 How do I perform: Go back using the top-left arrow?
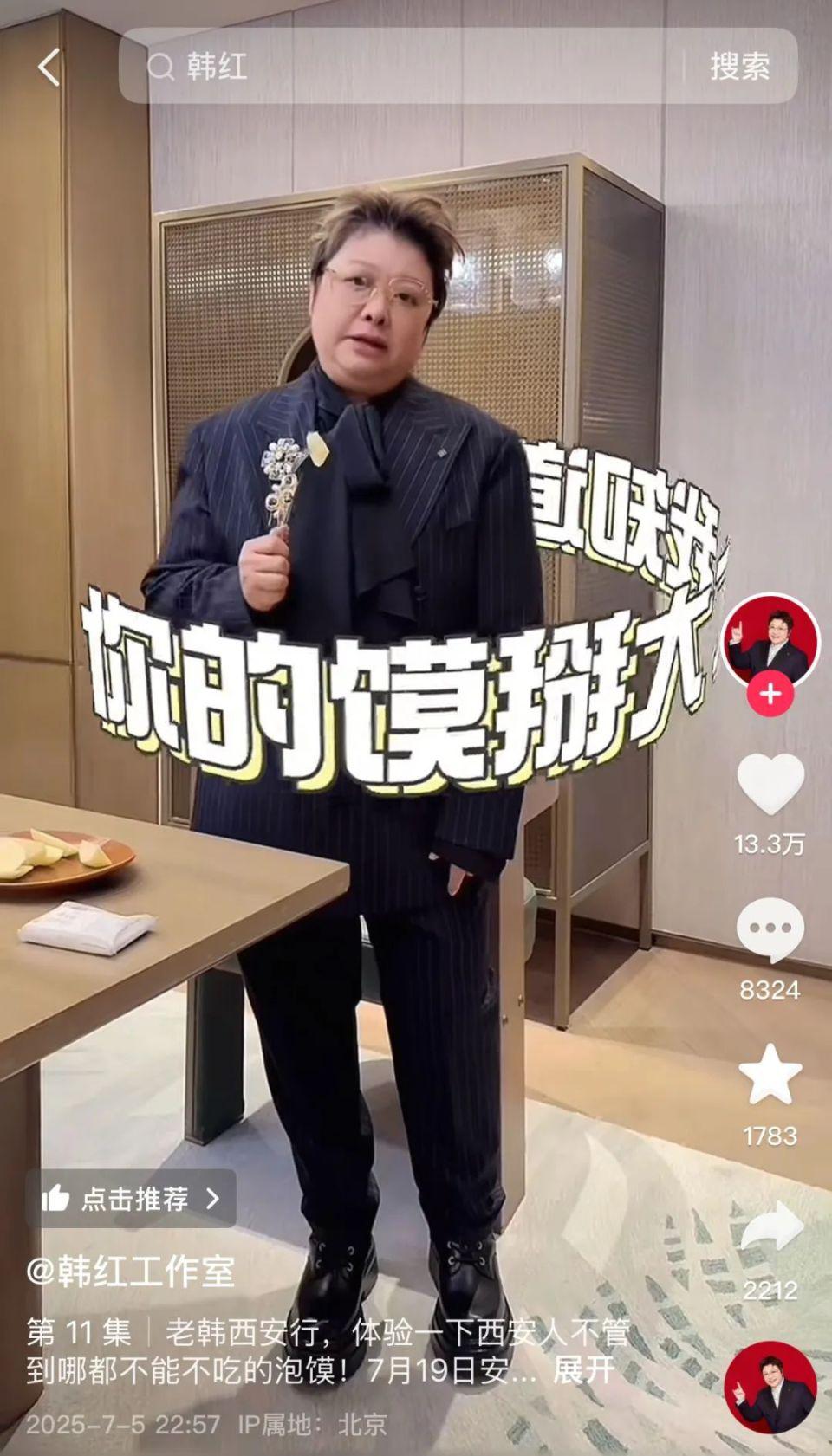click(x=49, y=67)
